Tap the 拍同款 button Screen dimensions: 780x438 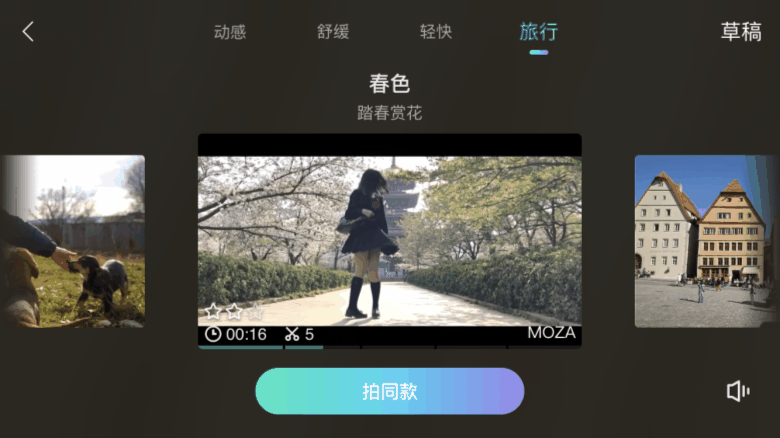pos(390,391)
